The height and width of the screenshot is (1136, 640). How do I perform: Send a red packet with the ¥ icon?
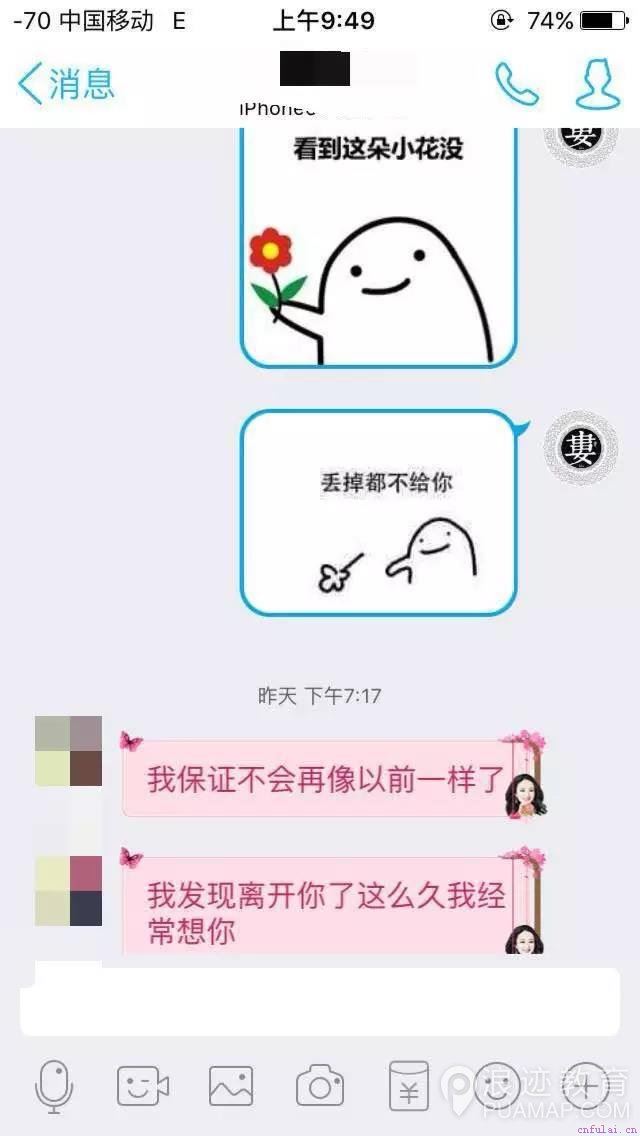408,1086
